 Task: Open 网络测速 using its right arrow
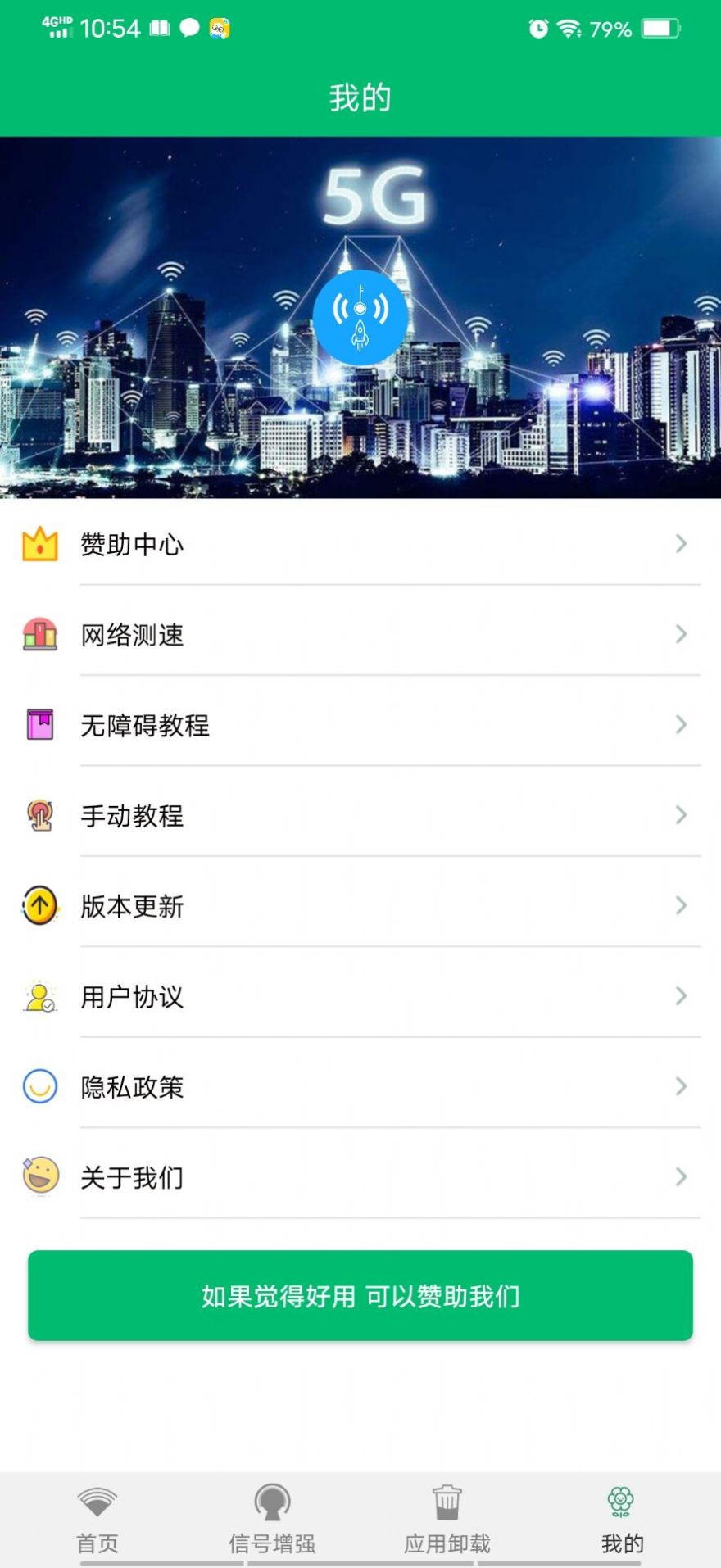click(681, 633)
